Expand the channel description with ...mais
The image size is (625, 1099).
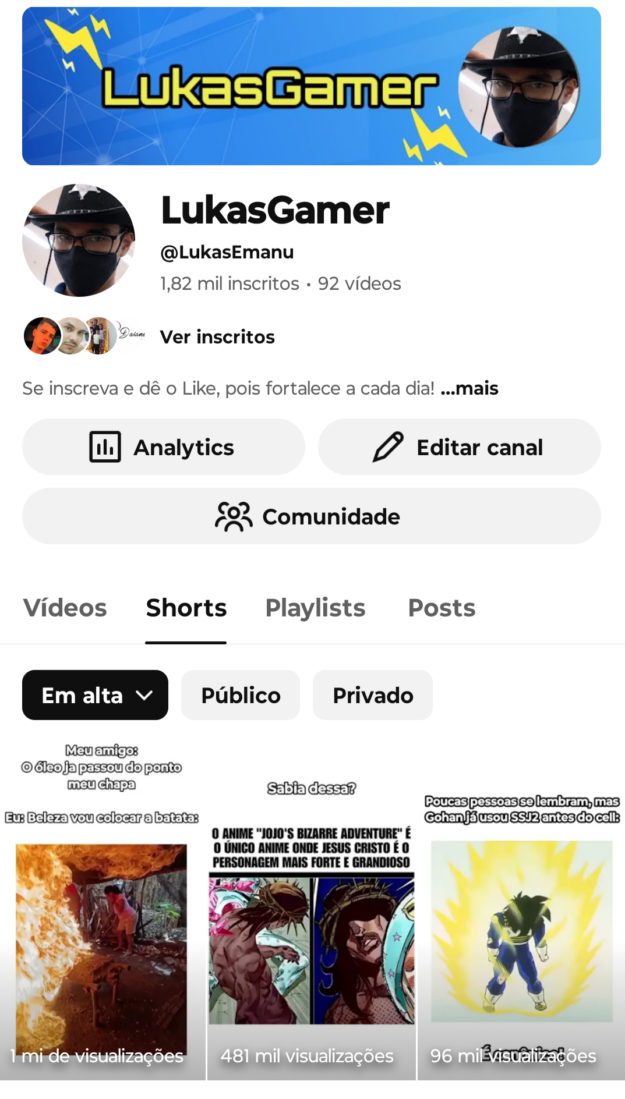pyautogui.click(x=469, y=388)
